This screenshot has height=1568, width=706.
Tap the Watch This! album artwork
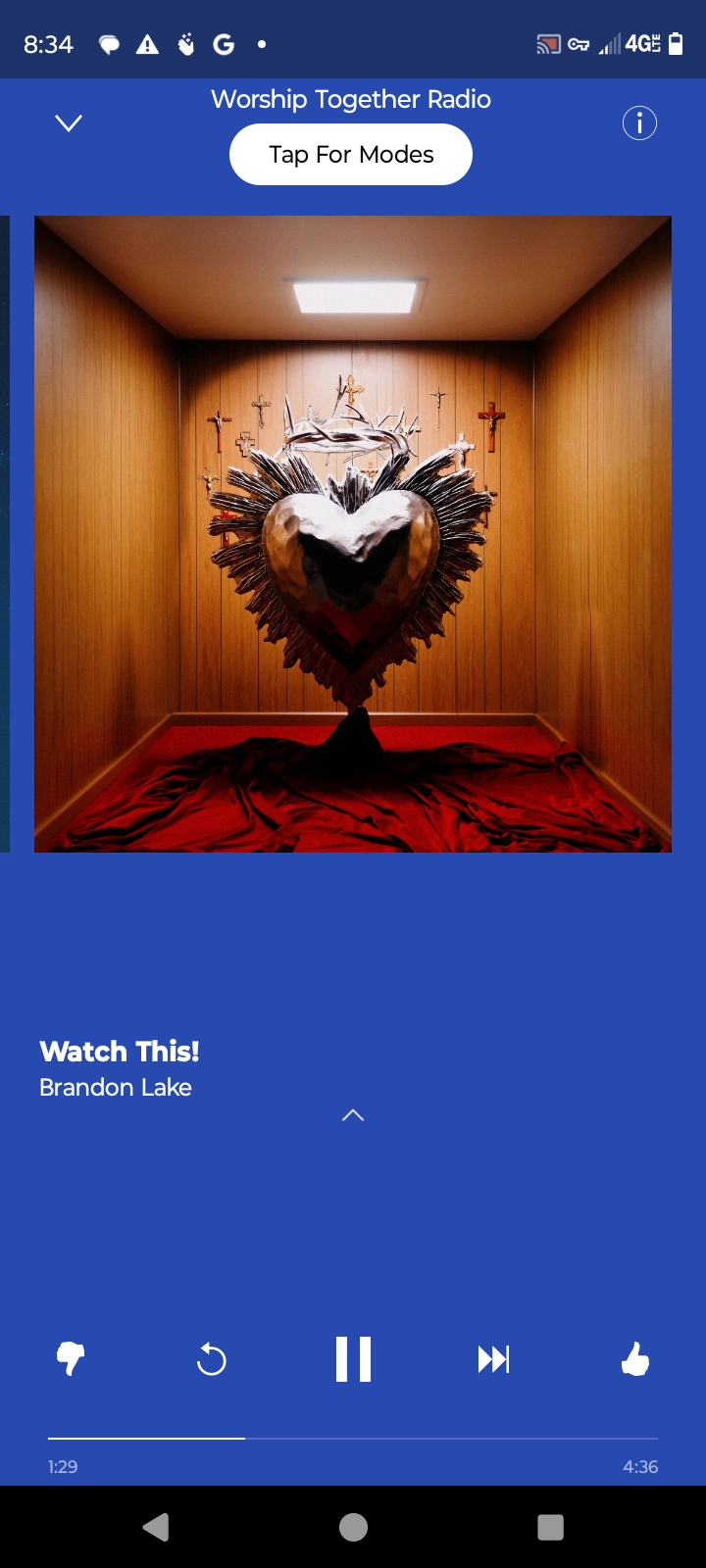353,534
